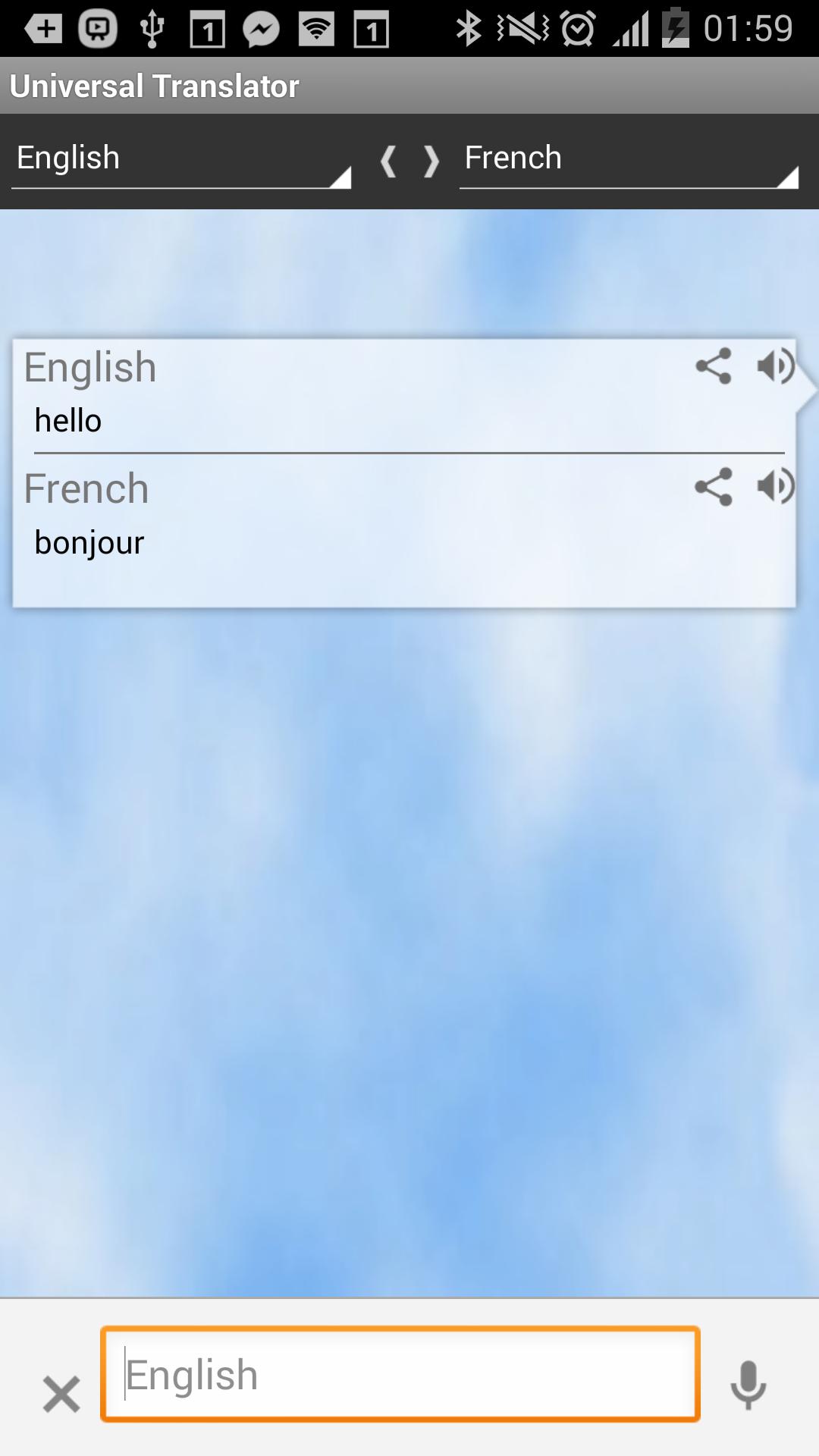Open the French target language dropdown
This screenshot has width=819, height=1456.
pos(628,159)
